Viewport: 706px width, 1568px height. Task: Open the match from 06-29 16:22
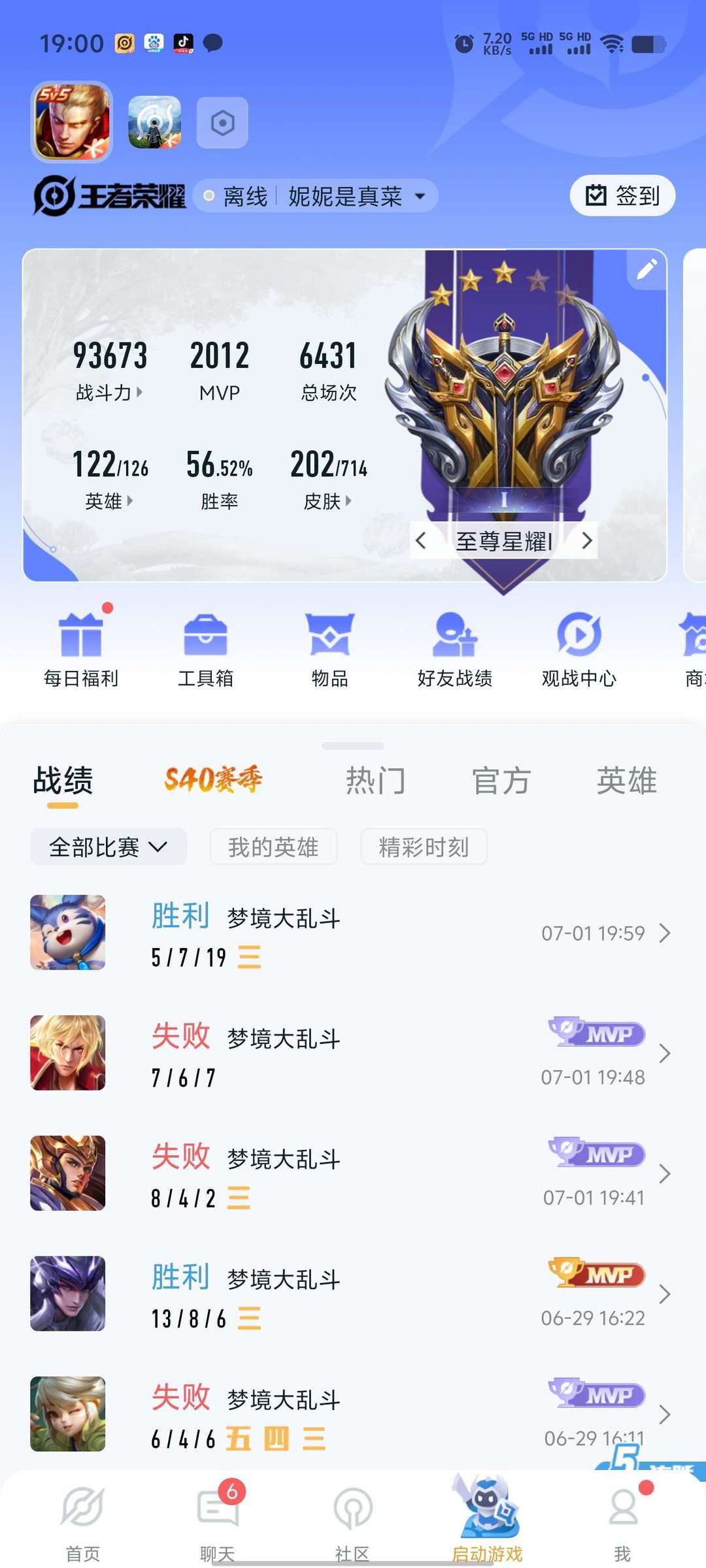(x=353, y=1294)
